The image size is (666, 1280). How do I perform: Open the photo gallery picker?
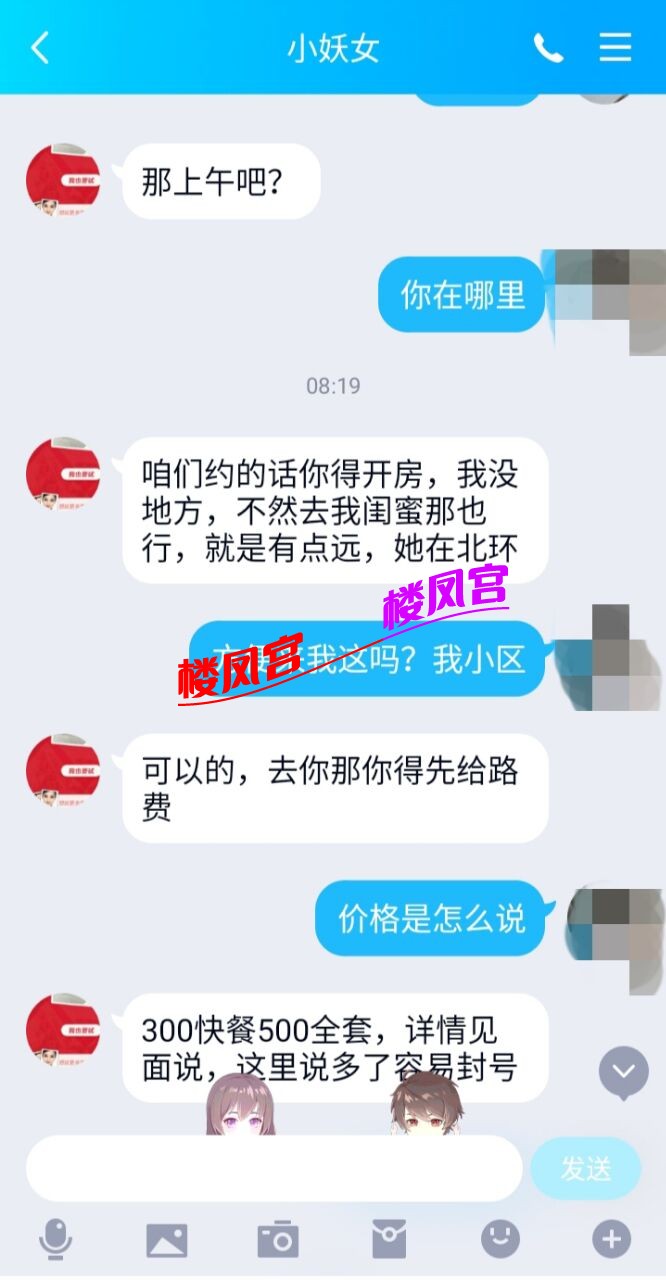coord(166,1240)
